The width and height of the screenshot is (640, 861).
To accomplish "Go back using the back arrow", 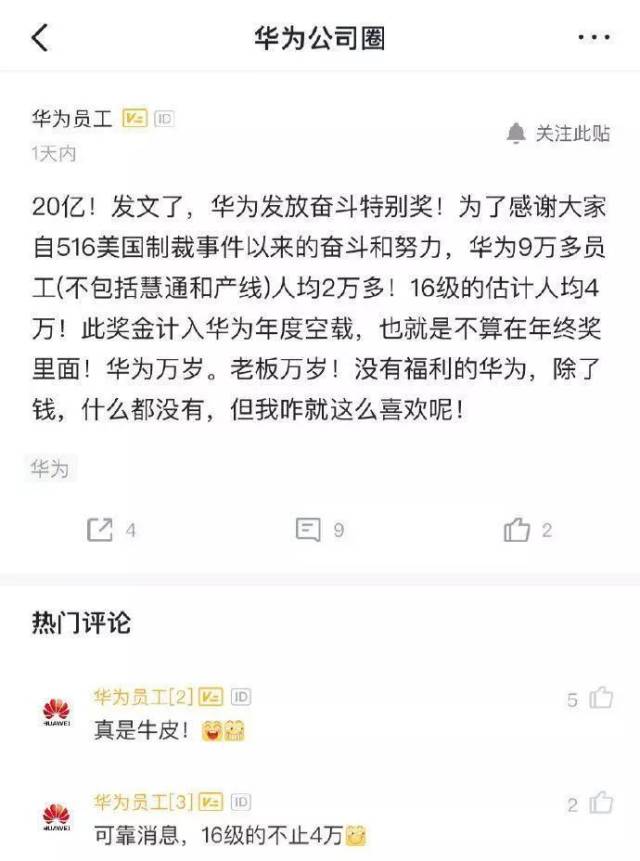I will coord(40,38).
